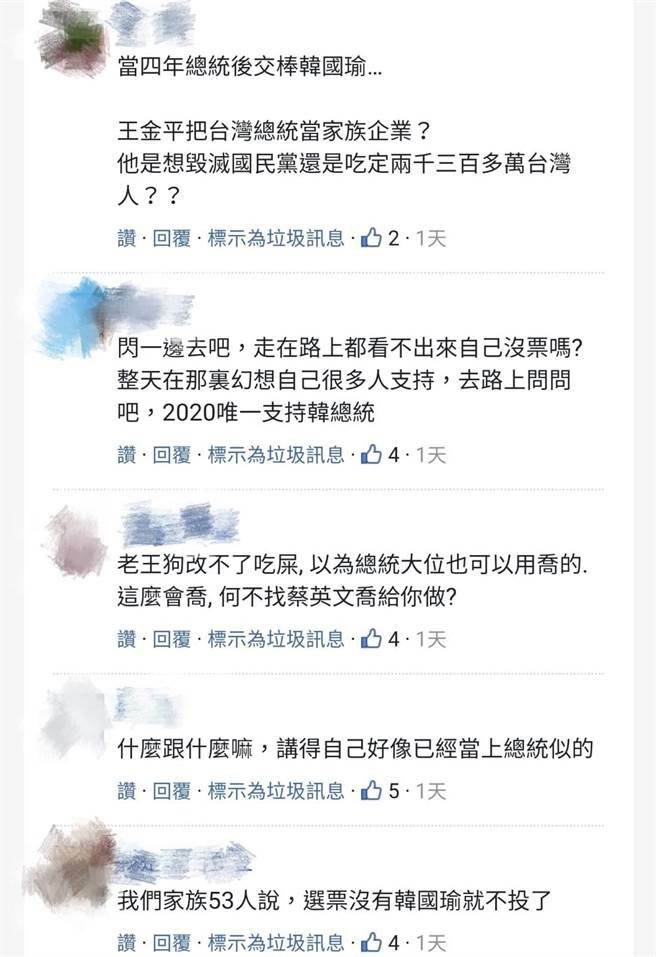
Task: Reply to the comment starting 閃一邊去吧
Action: point(171,455)
